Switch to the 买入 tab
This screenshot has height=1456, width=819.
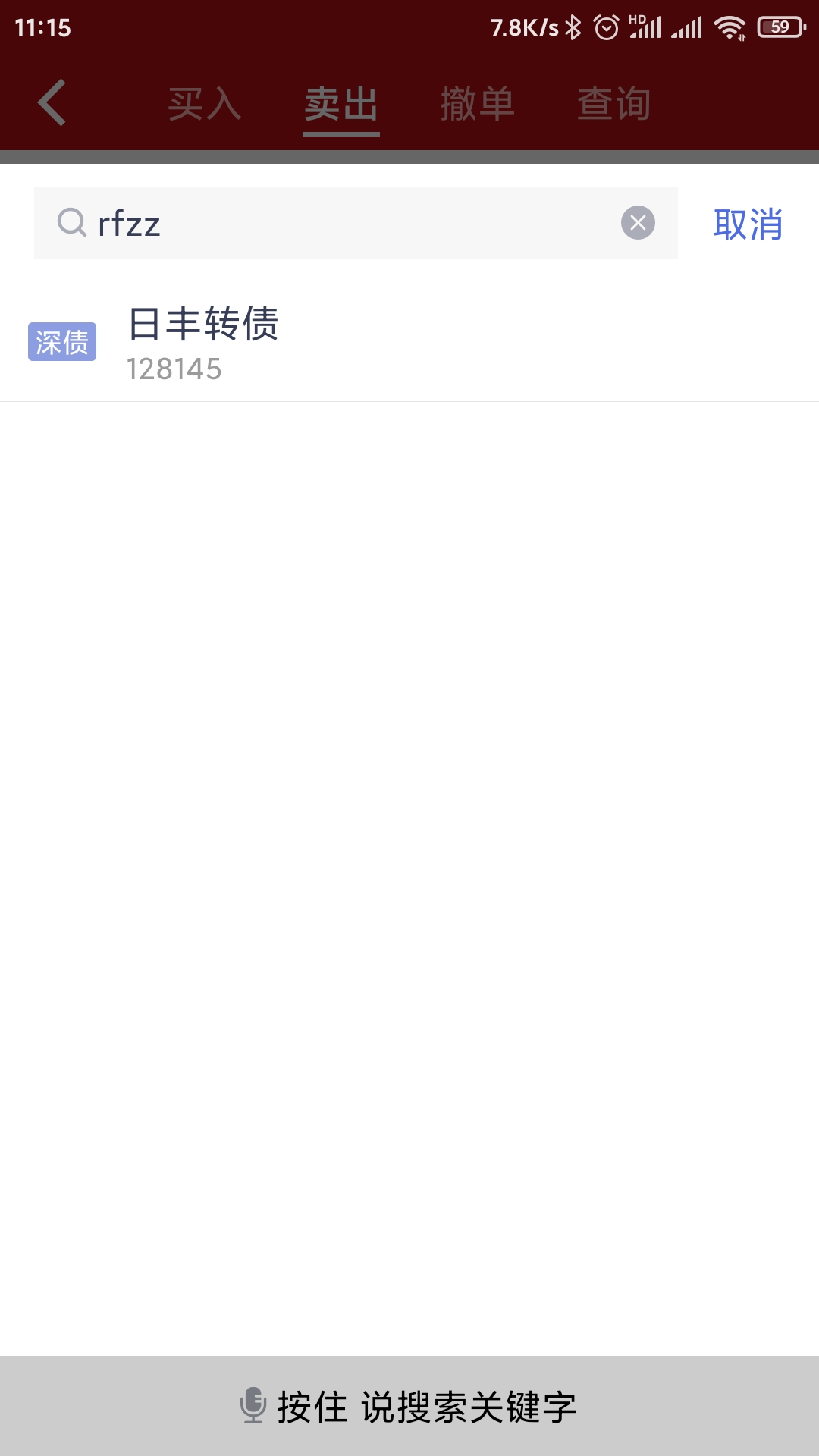click(x=205, y=104)
